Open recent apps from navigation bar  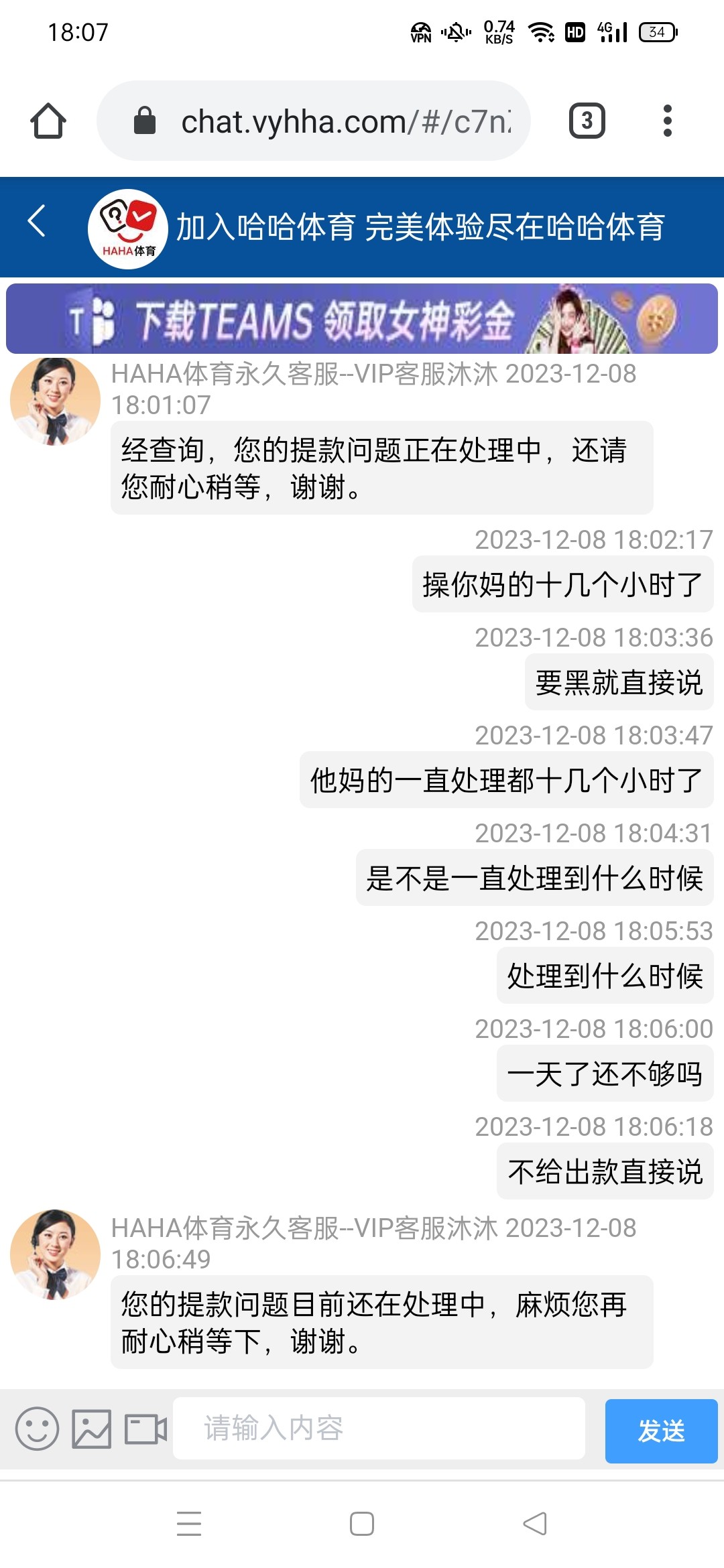tap(189, 1523)
